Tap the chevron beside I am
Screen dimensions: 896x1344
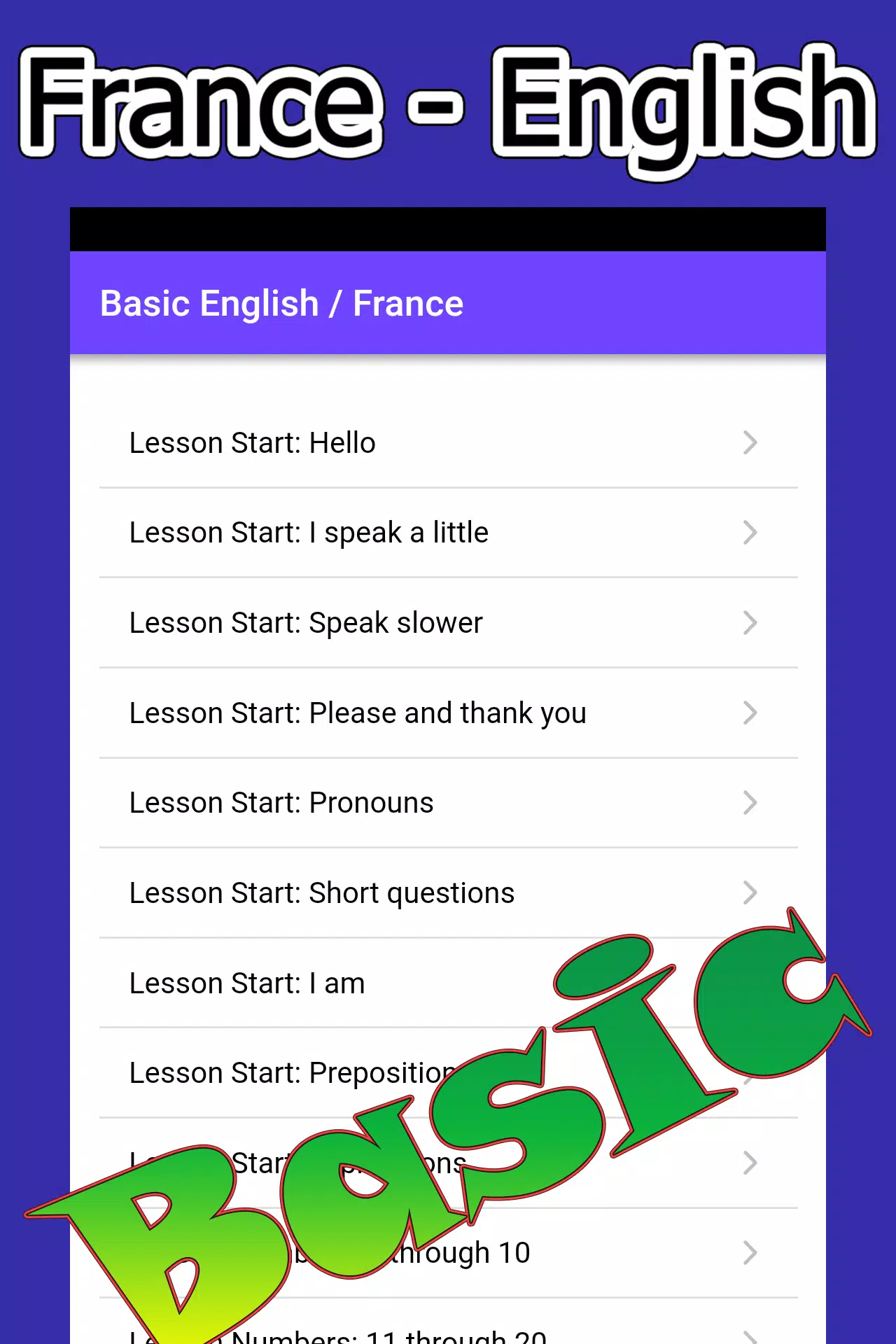[x=750, y=983]
